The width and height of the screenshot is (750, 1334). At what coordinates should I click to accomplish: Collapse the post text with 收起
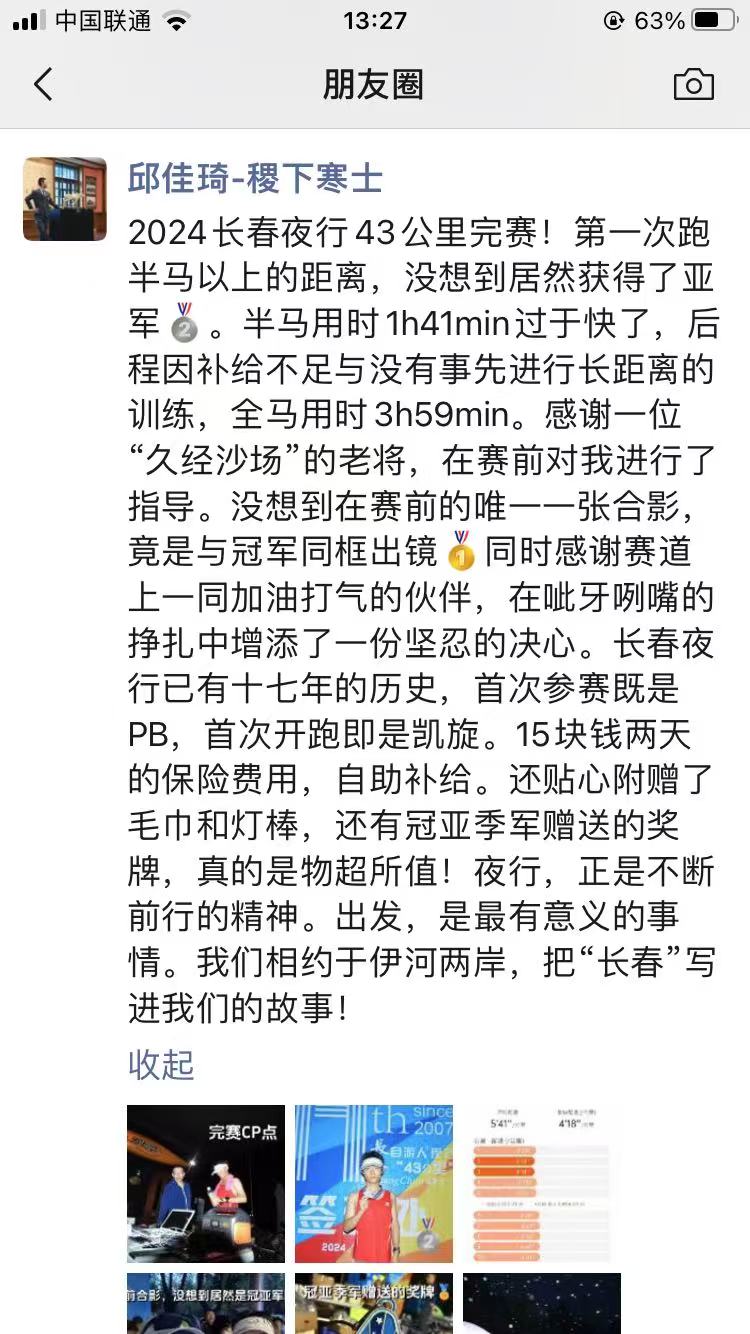161,1064
